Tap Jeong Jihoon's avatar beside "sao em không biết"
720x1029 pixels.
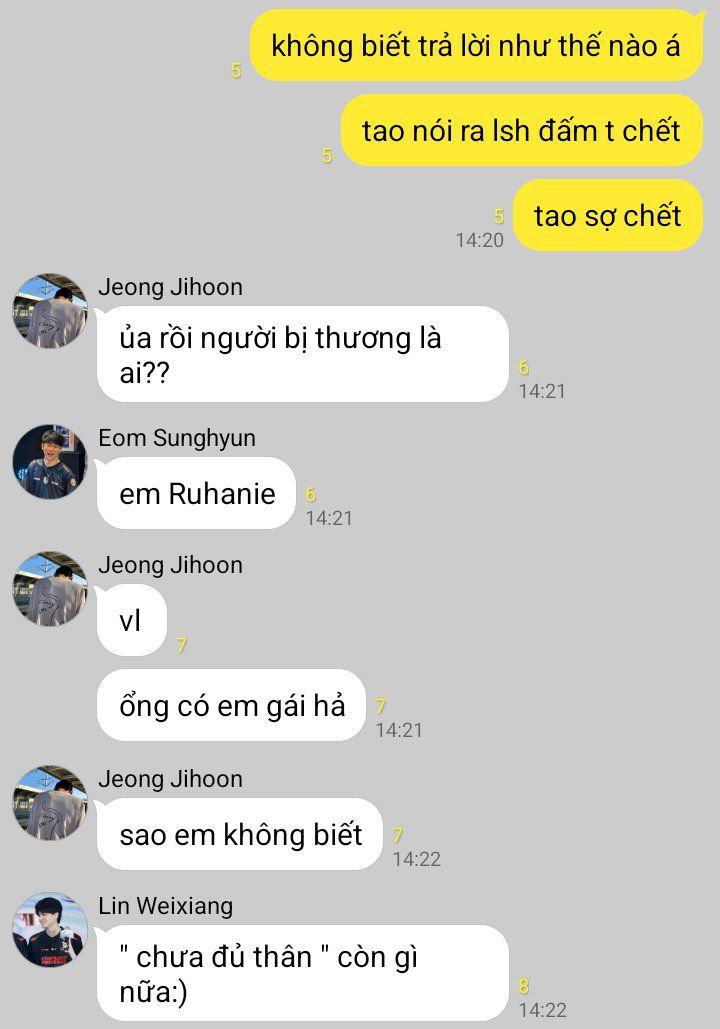[50, 802]
